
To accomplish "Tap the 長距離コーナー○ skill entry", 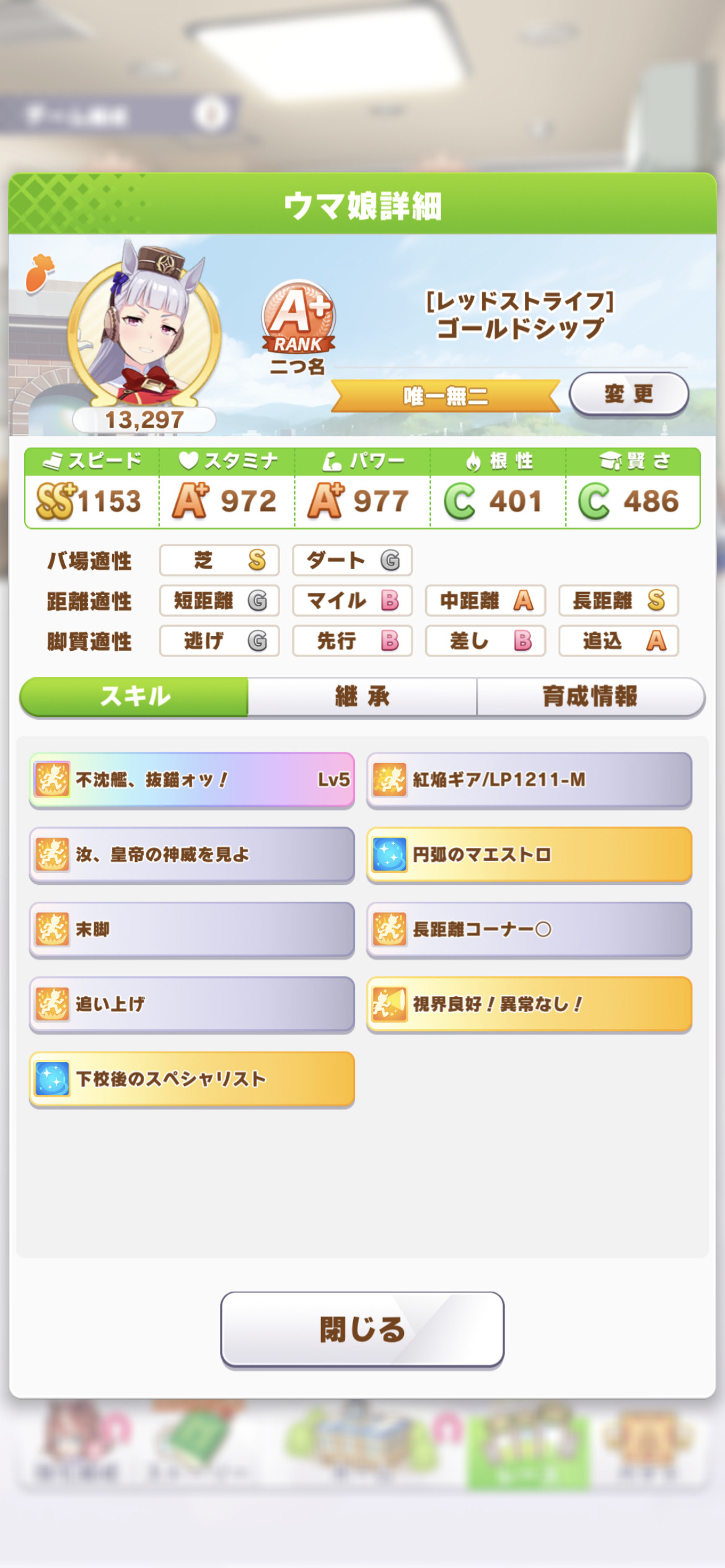I will pos(529,930).
